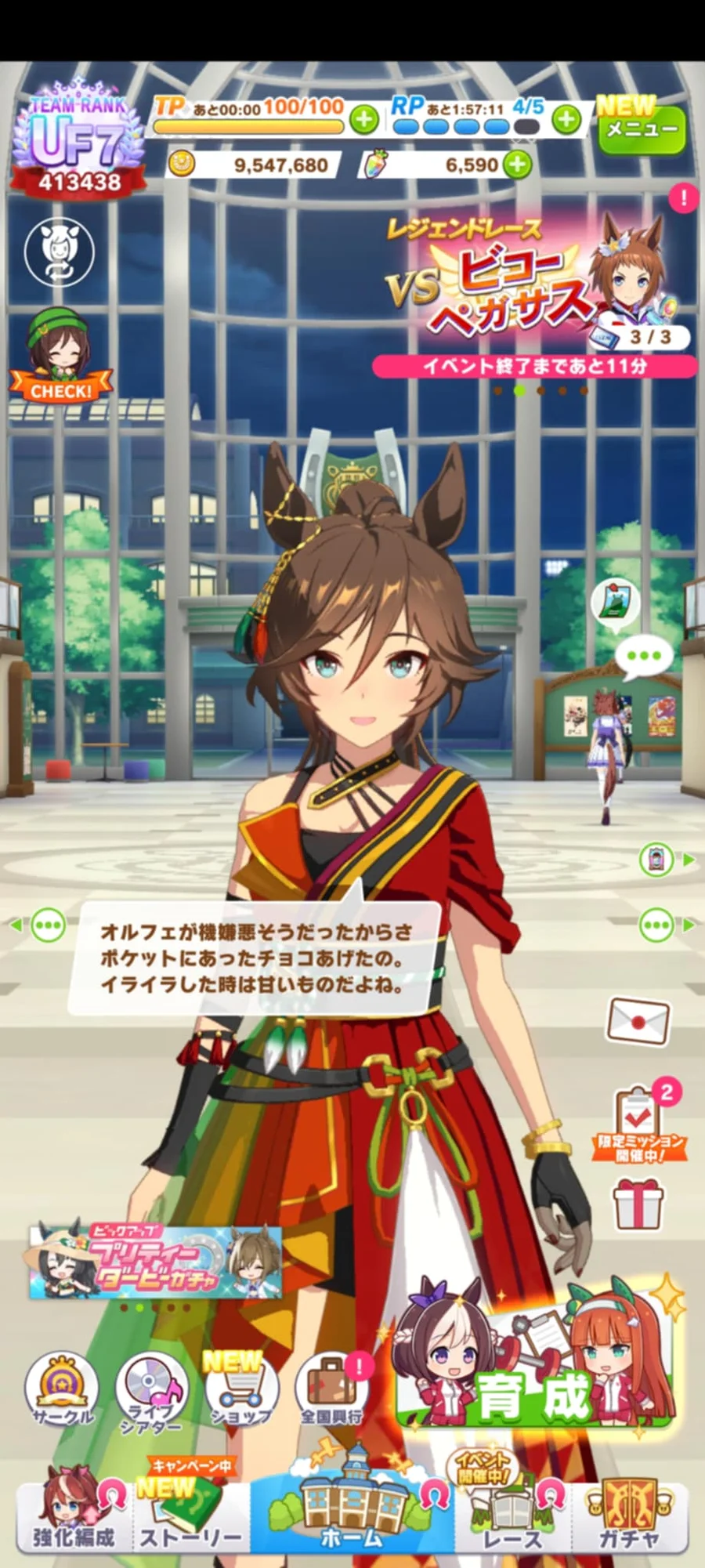
Task: Open the green メニュー button
Action: click(641, 129)
